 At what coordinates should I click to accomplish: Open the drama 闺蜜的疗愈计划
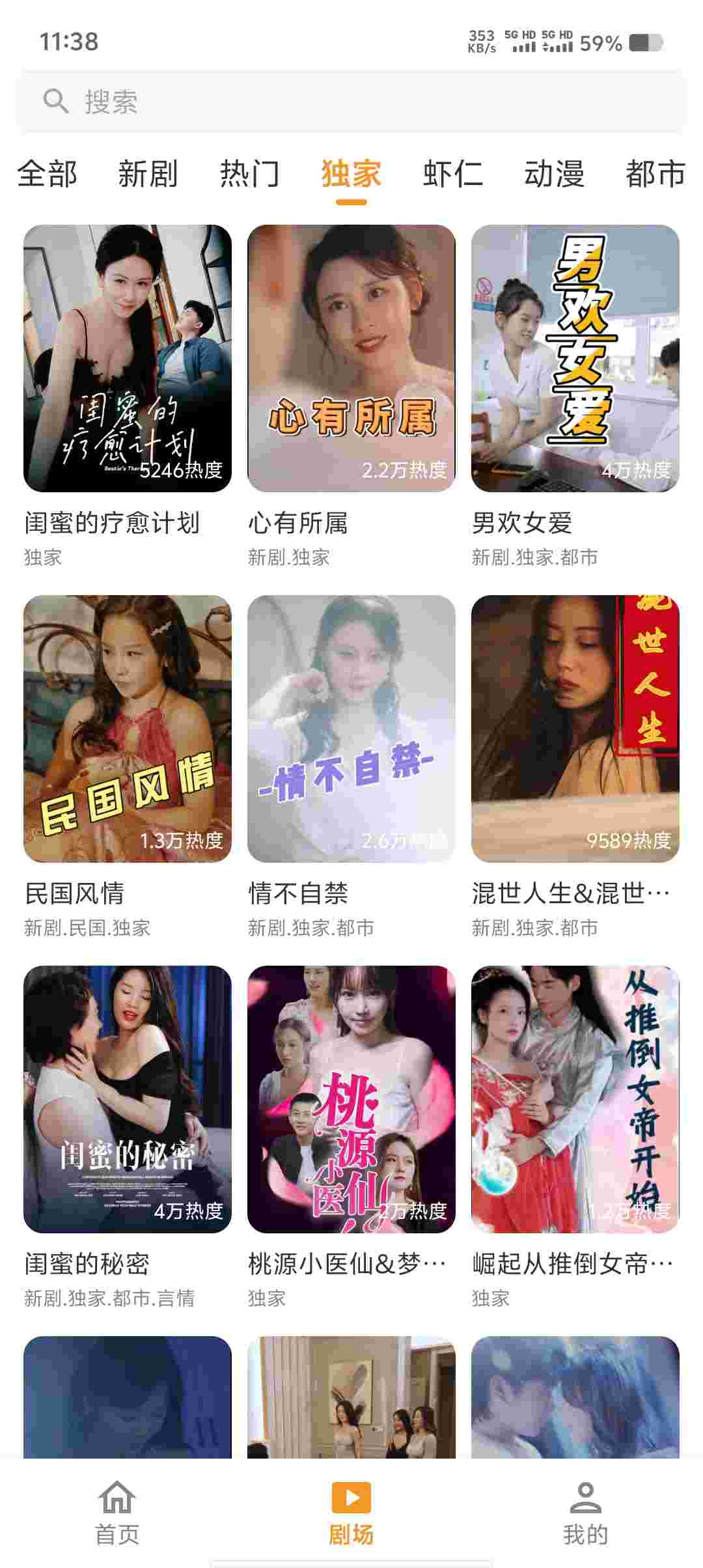128,358
